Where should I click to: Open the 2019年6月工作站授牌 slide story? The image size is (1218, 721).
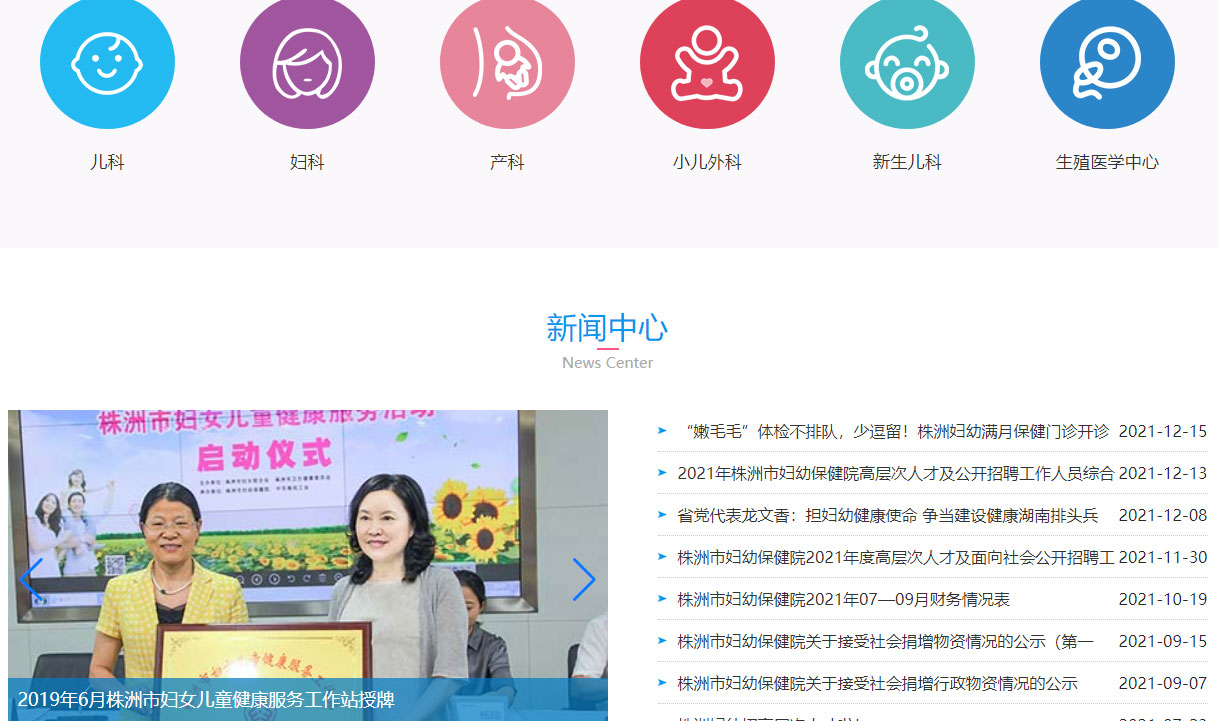pos(206,699)
